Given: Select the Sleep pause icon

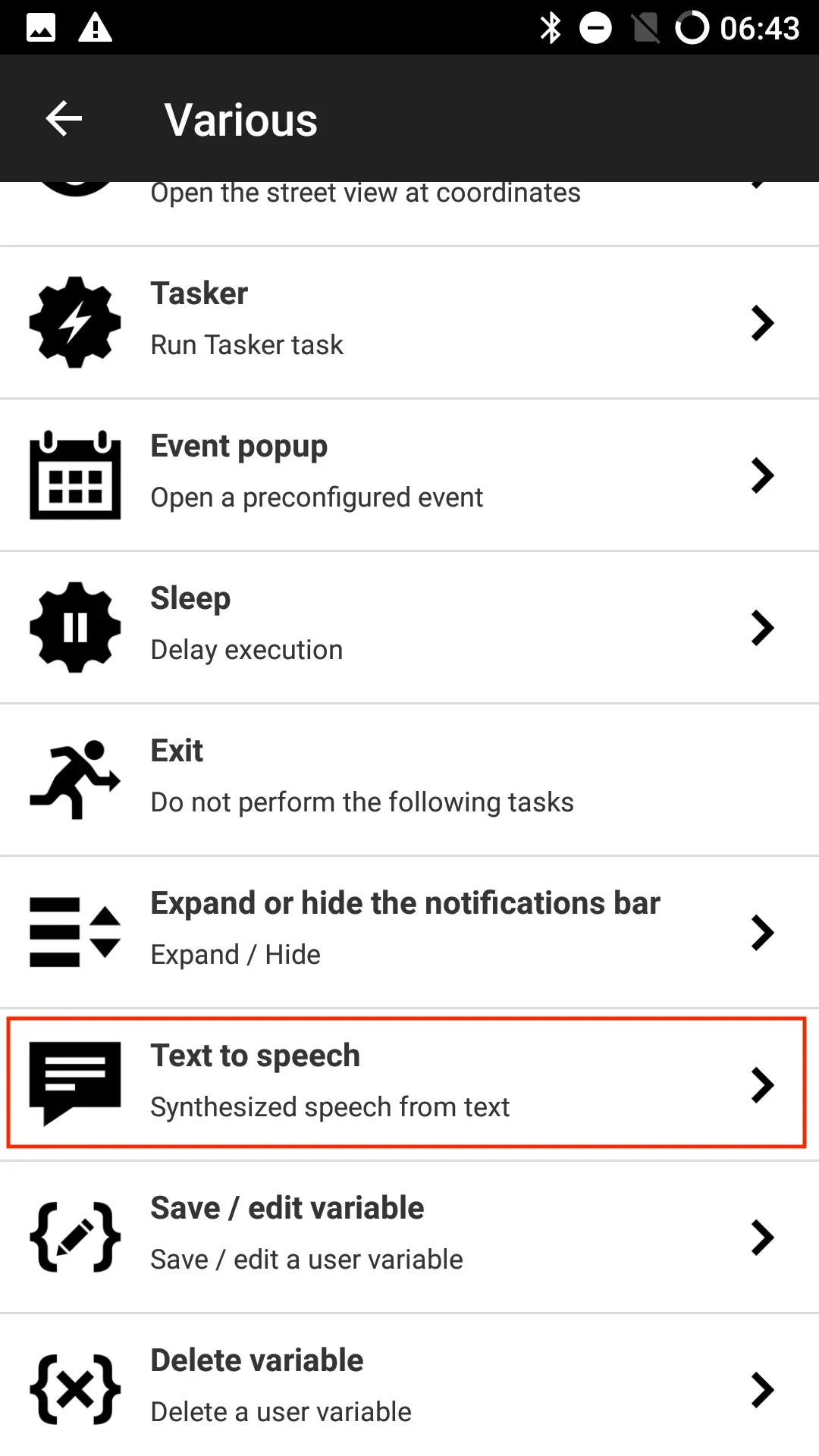Looking at the screenshot, I should tap(74, 626).
